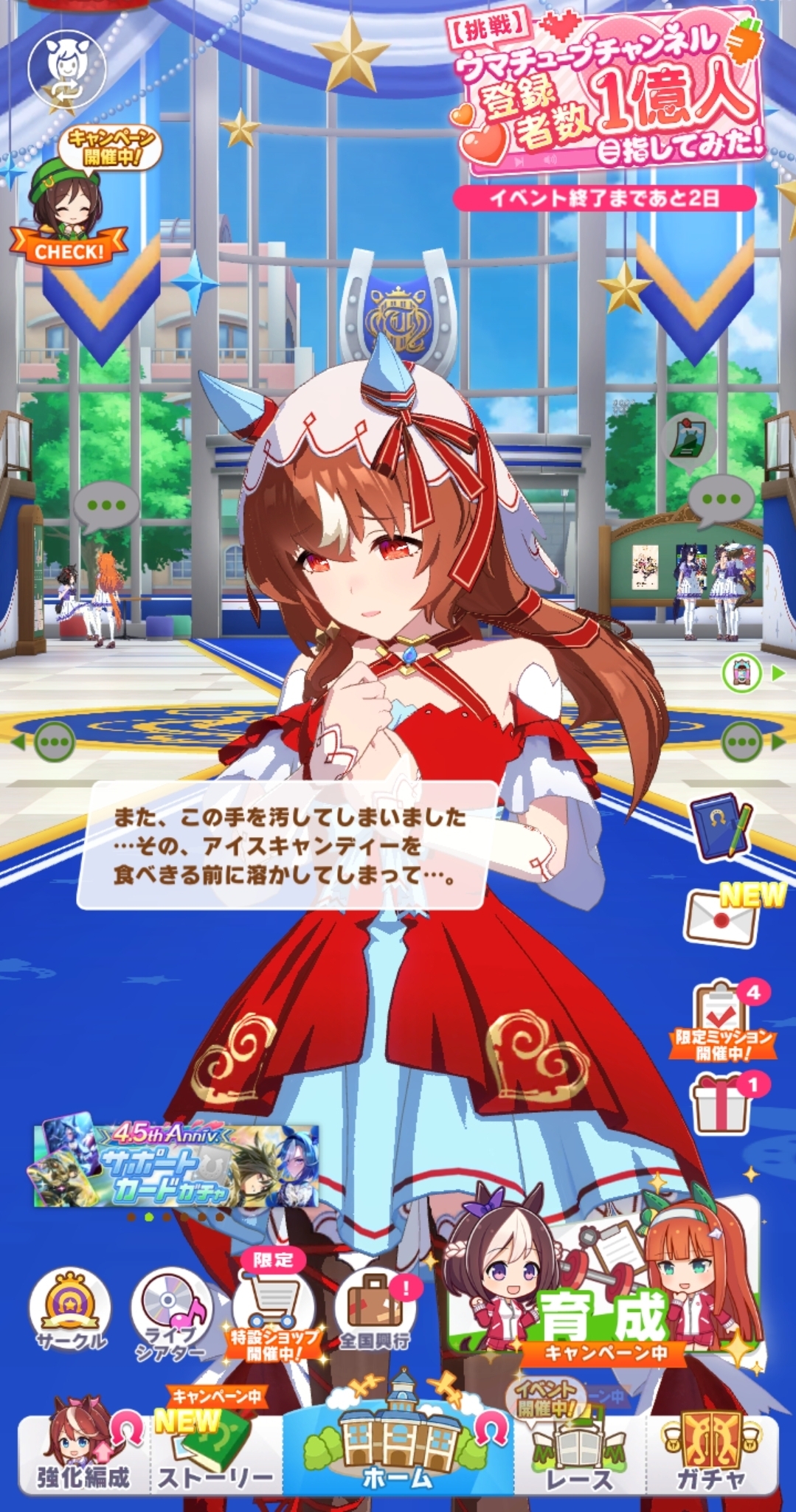Image resolution: width=796 pixels, height=1512 pixels.
Task: Move to the right room via jukebox arrow
Action: point(754,673)
